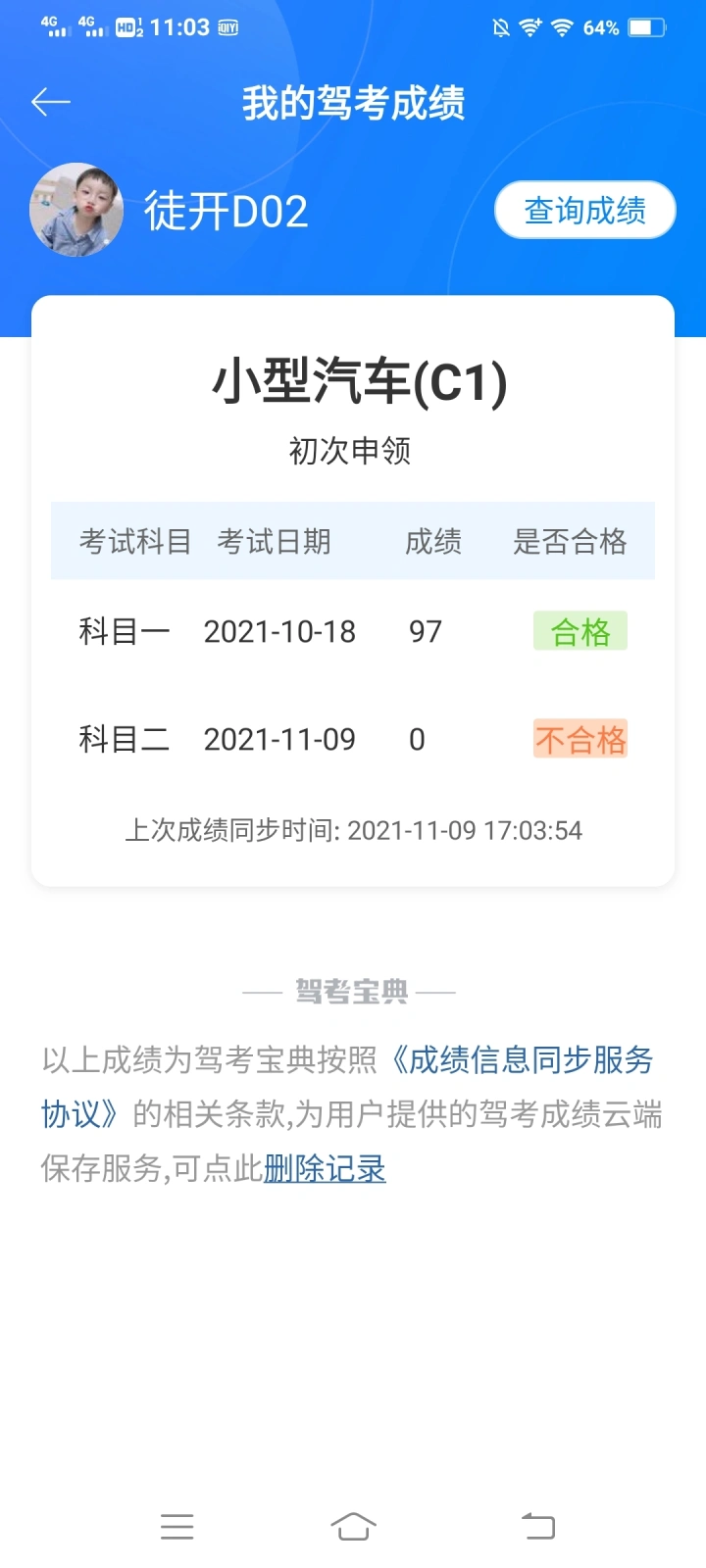706x1568 pixels.
Task: Tap the user avatar photo
Action: (x=76, y=210)
